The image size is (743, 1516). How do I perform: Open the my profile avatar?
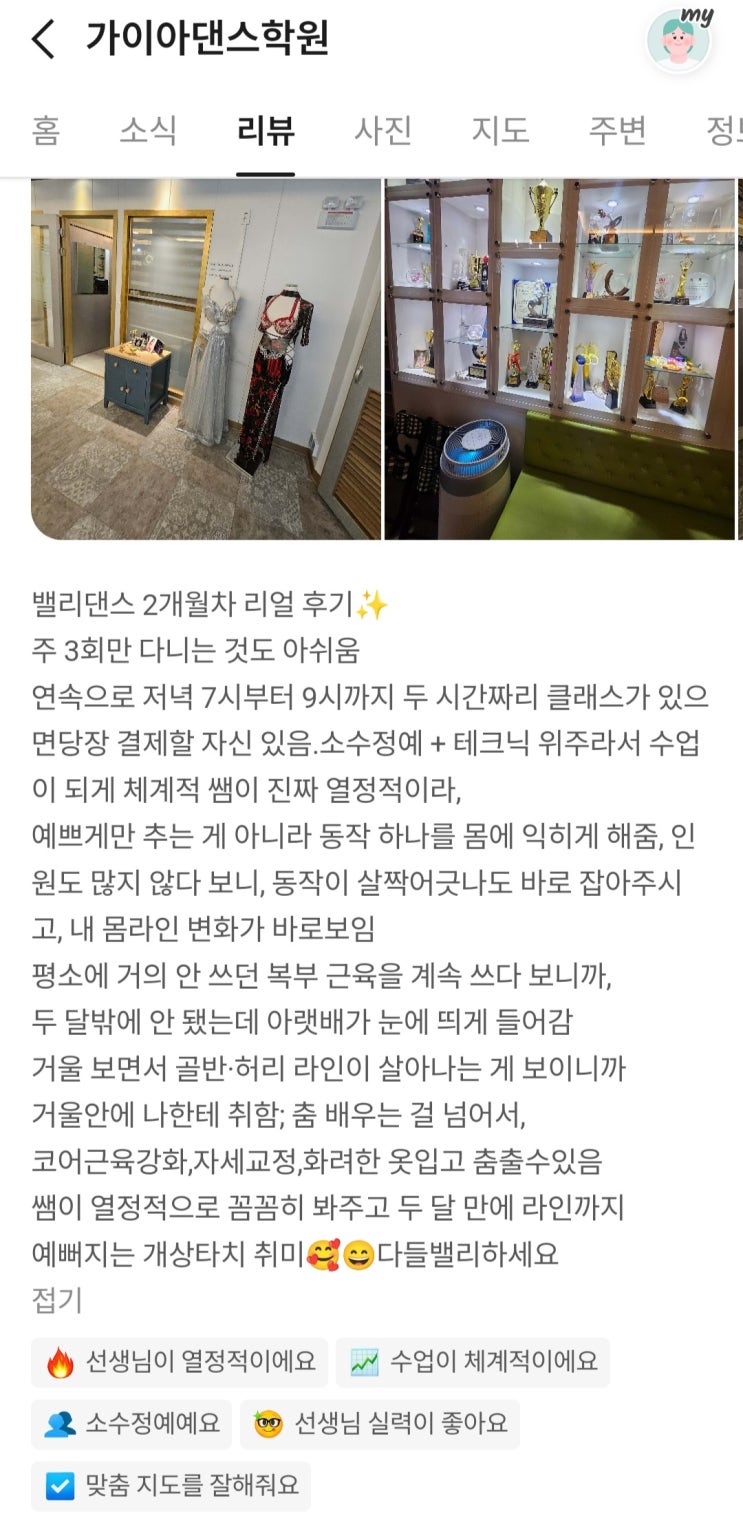point(680,42)
